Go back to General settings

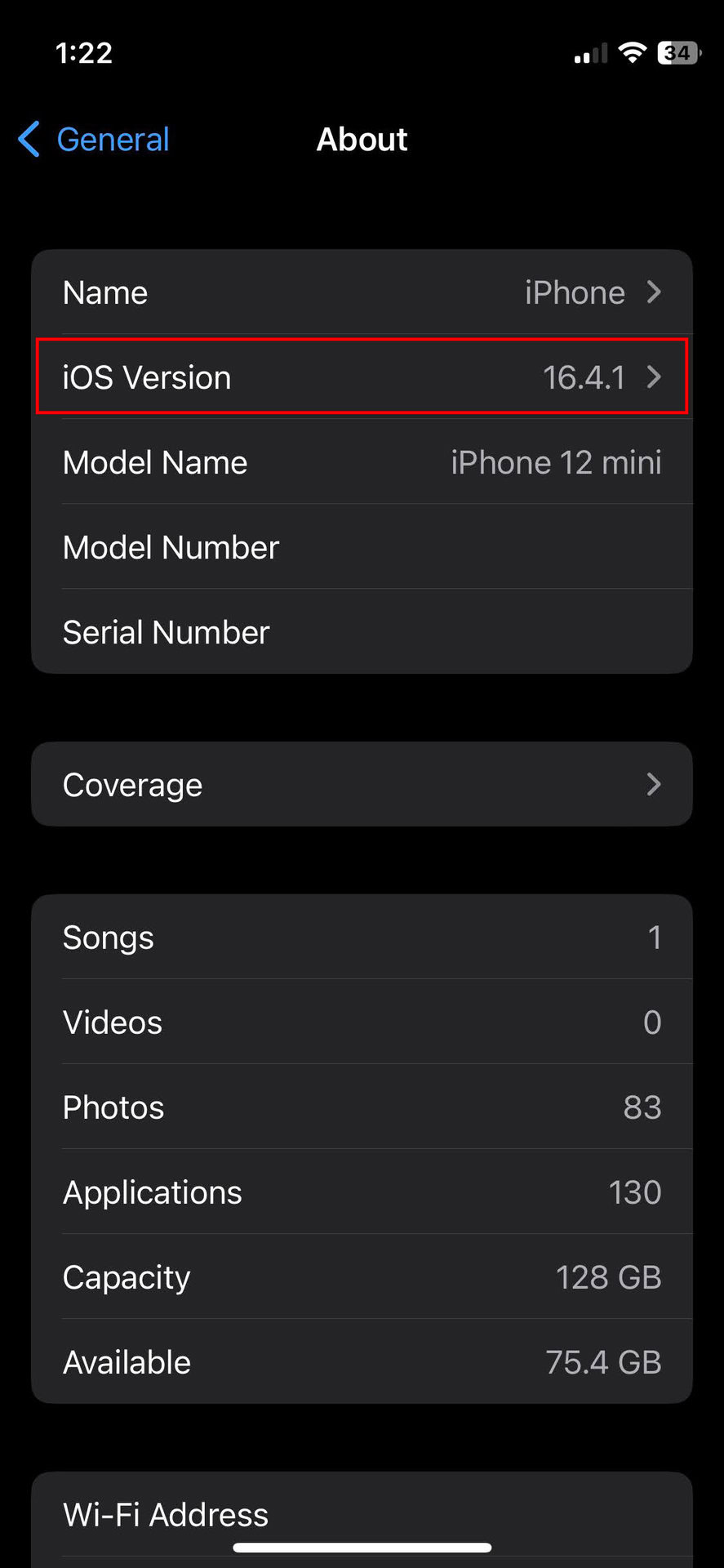tap(94, 140)
